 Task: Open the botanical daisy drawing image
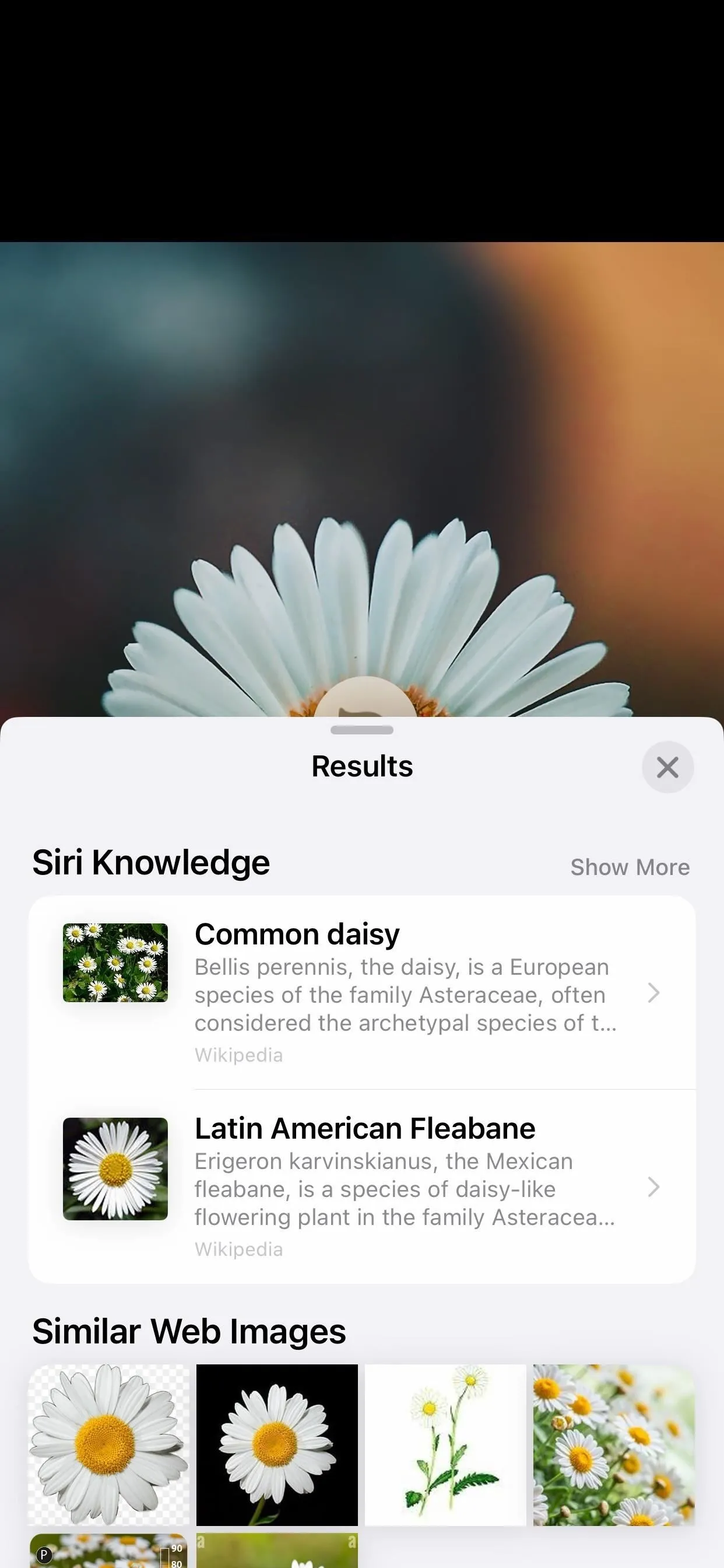point(445,1444)
